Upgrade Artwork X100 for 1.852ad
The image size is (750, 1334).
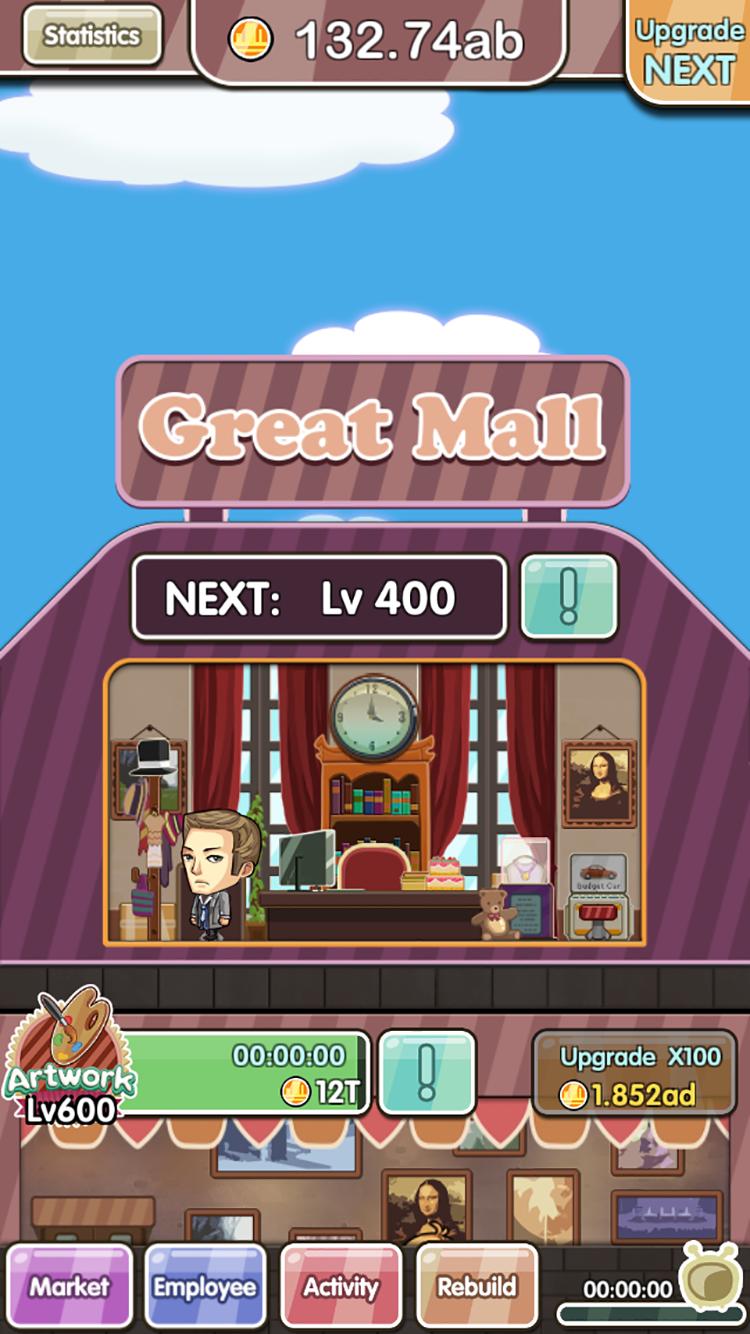640,1074
